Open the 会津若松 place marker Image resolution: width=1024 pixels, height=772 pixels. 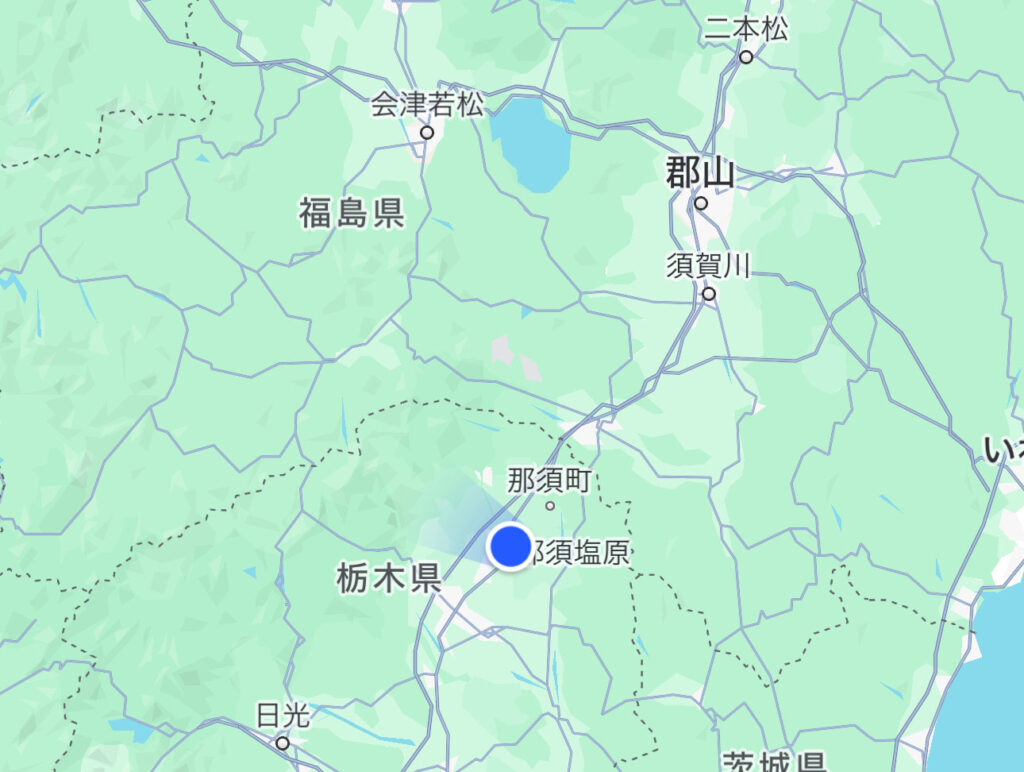(427, 132)
